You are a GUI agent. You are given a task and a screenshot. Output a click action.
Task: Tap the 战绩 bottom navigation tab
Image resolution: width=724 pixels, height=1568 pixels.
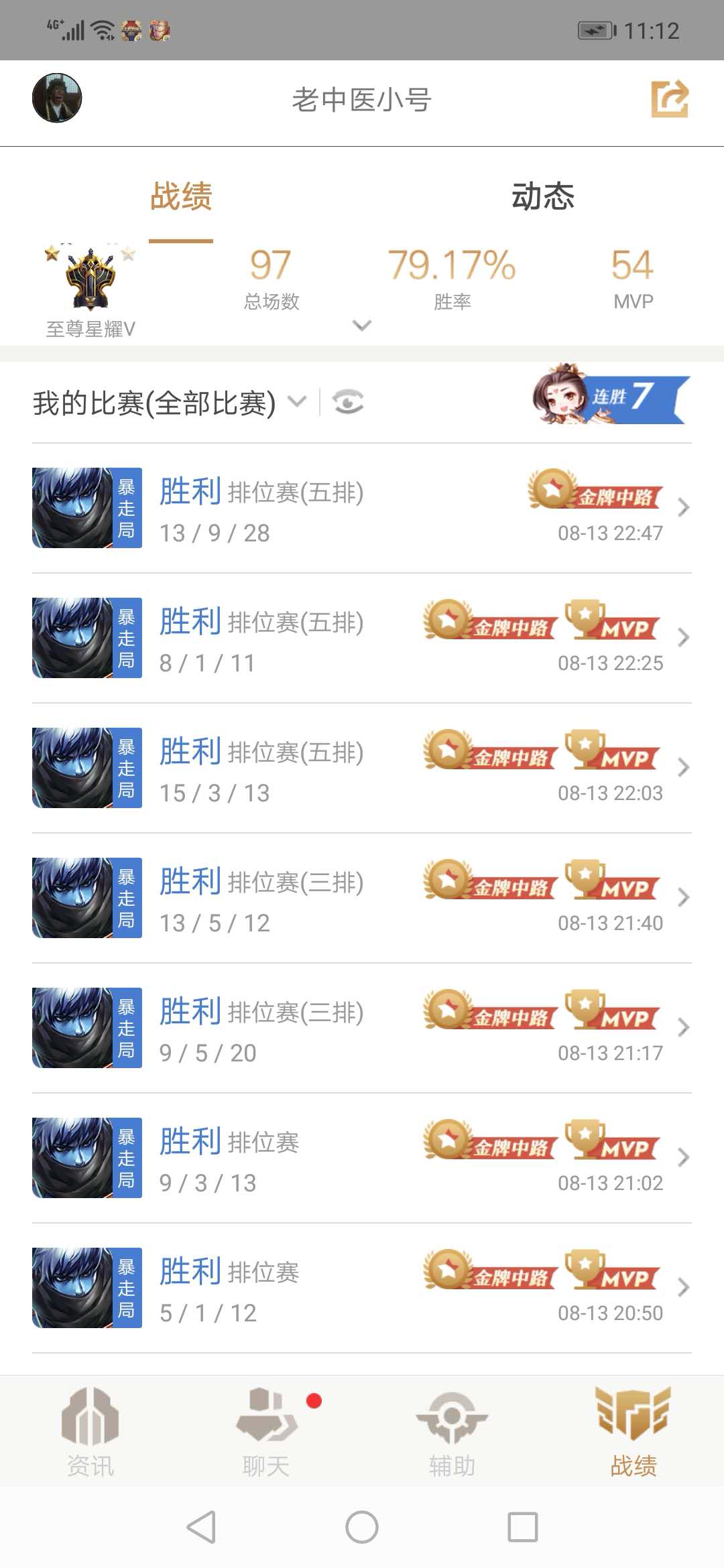[633, 1431]
